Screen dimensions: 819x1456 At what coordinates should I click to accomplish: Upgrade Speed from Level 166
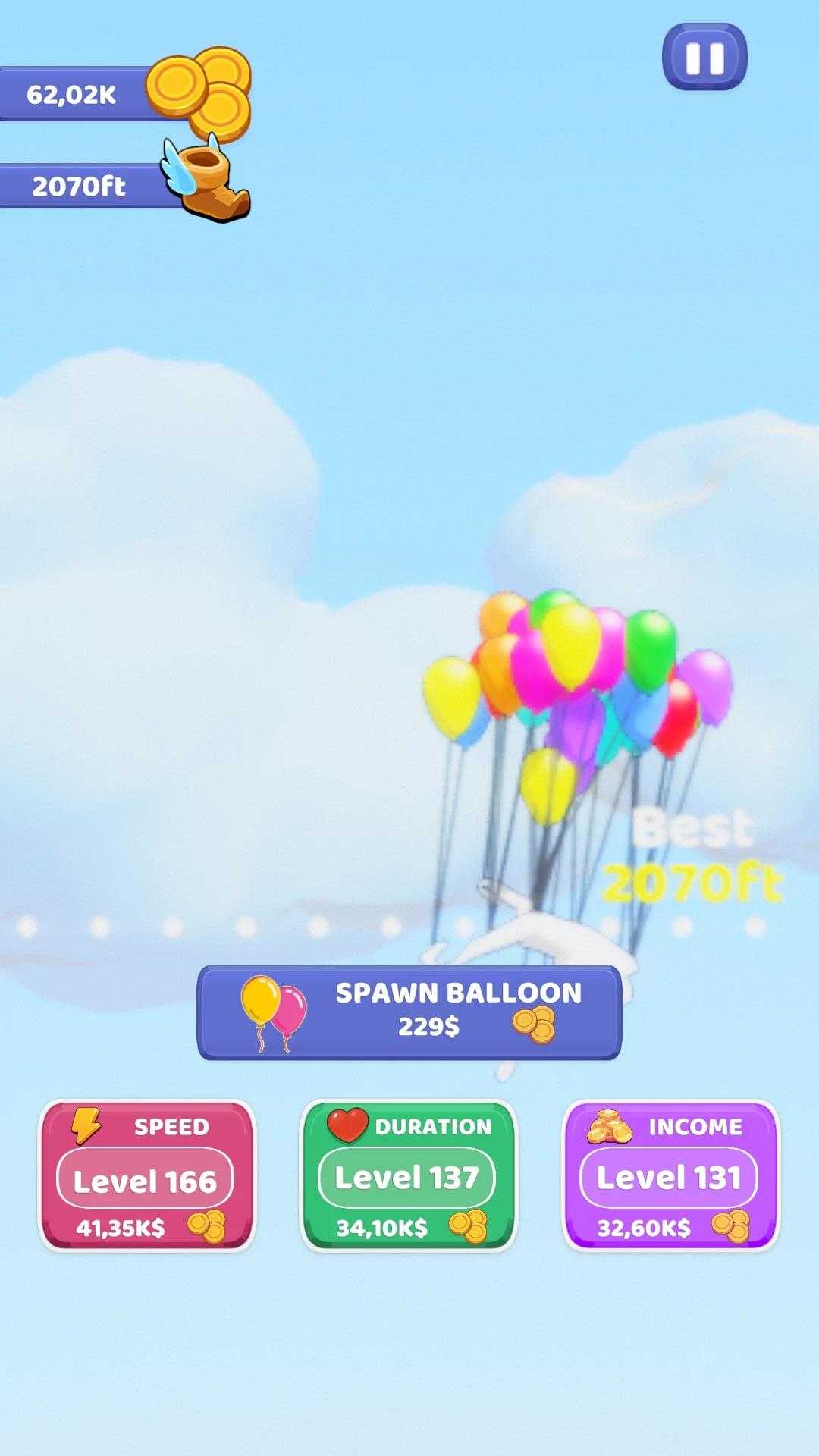pyautogui.click(x=146, y=1175)
